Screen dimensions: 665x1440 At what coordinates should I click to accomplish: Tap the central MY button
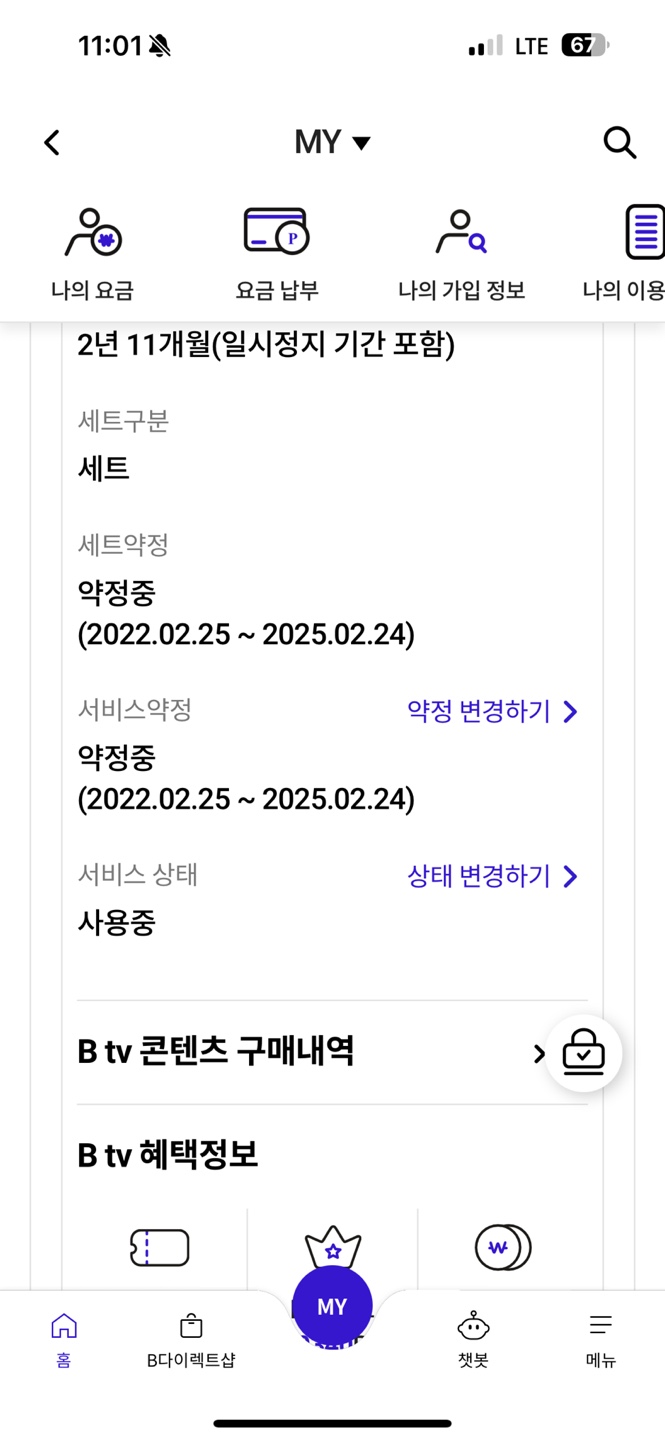[332, 1307]
